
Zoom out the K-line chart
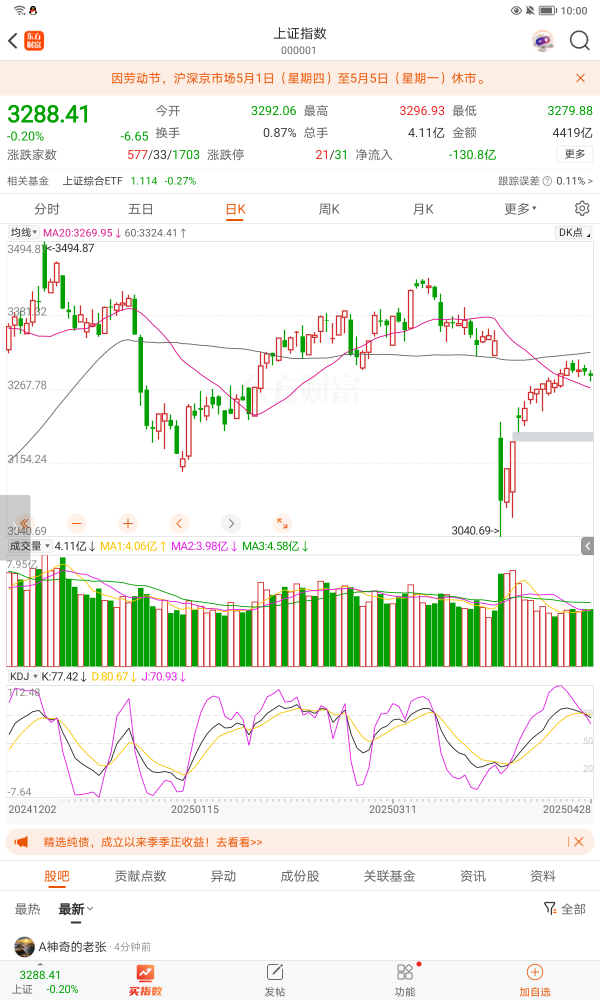click(x=77, y=523)
